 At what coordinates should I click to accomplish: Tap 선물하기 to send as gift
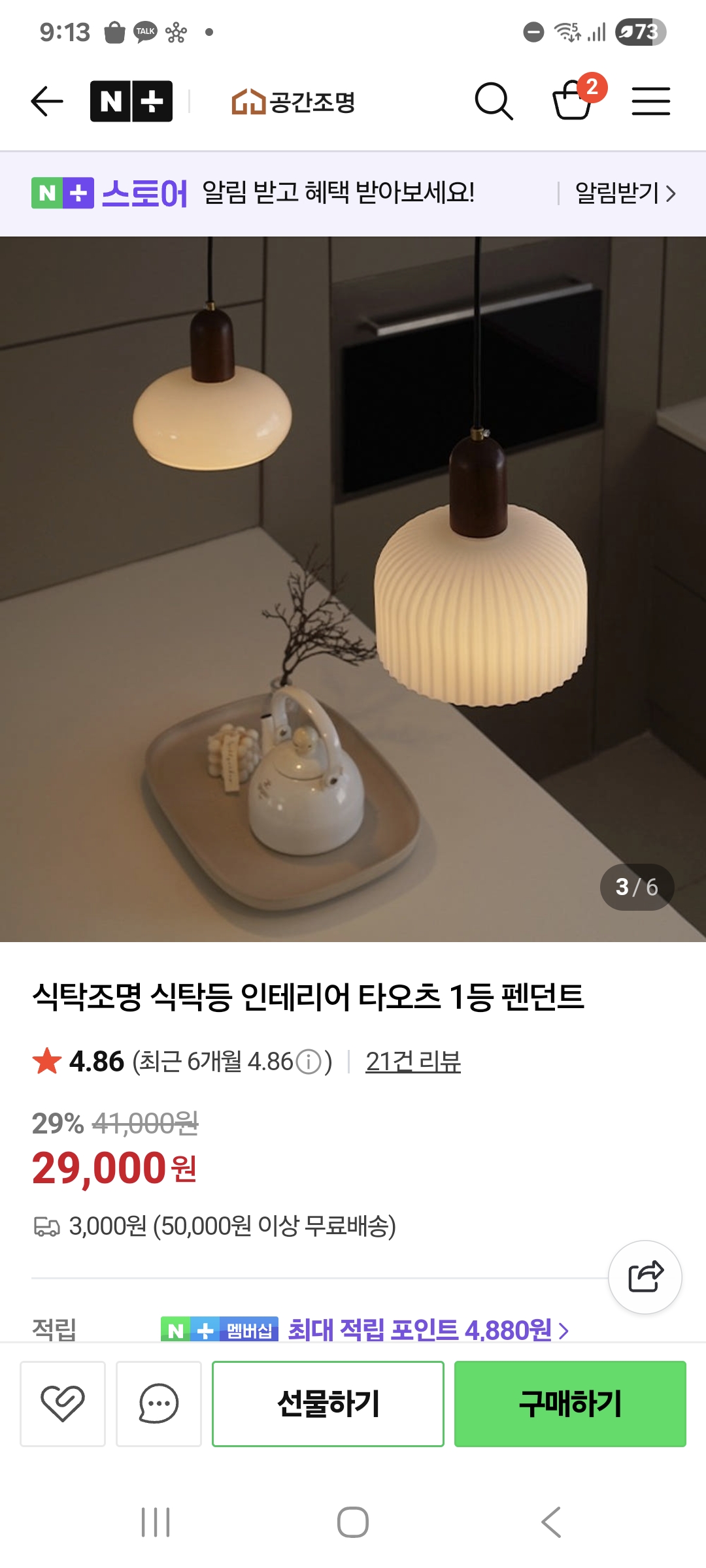click(x=328, y=1403)
